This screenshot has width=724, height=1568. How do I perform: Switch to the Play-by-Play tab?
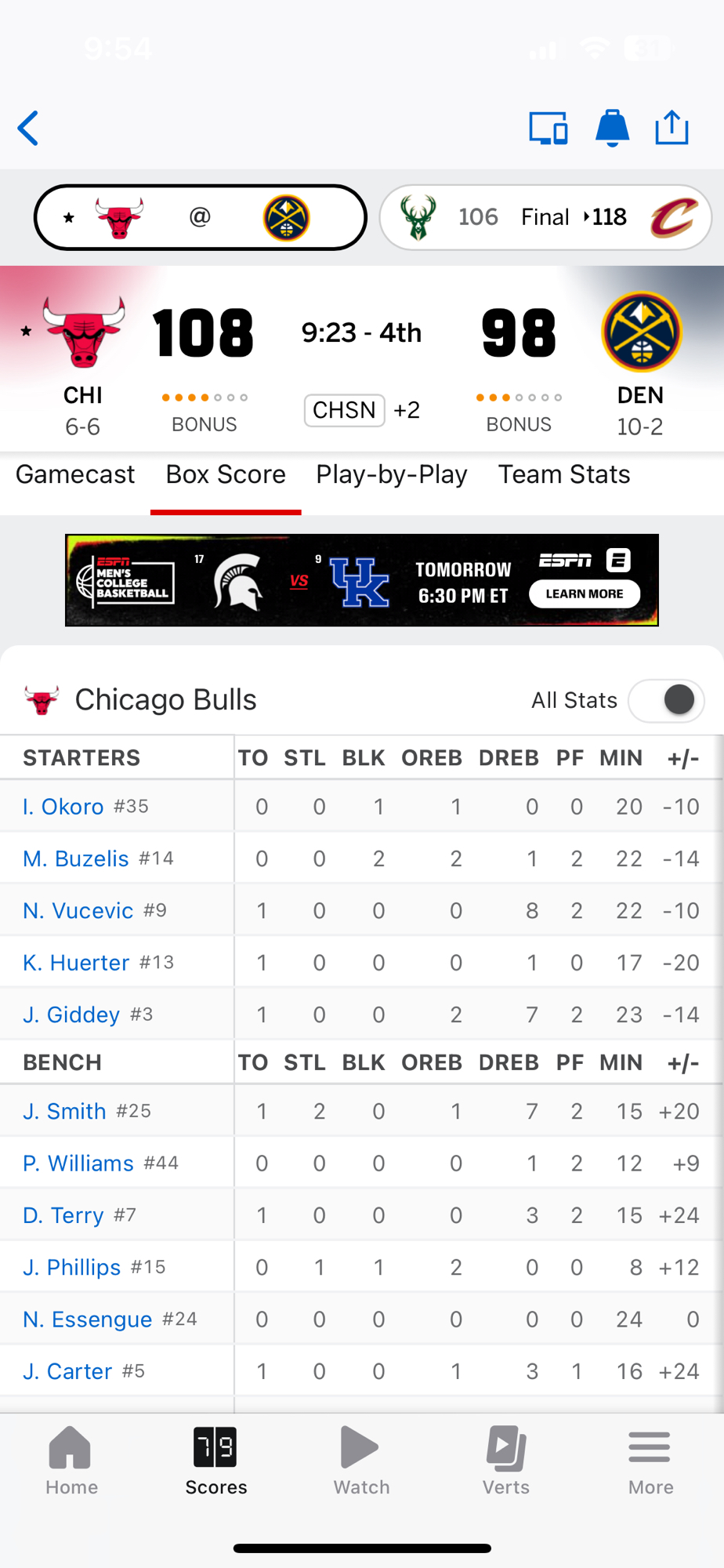[391, 475]
